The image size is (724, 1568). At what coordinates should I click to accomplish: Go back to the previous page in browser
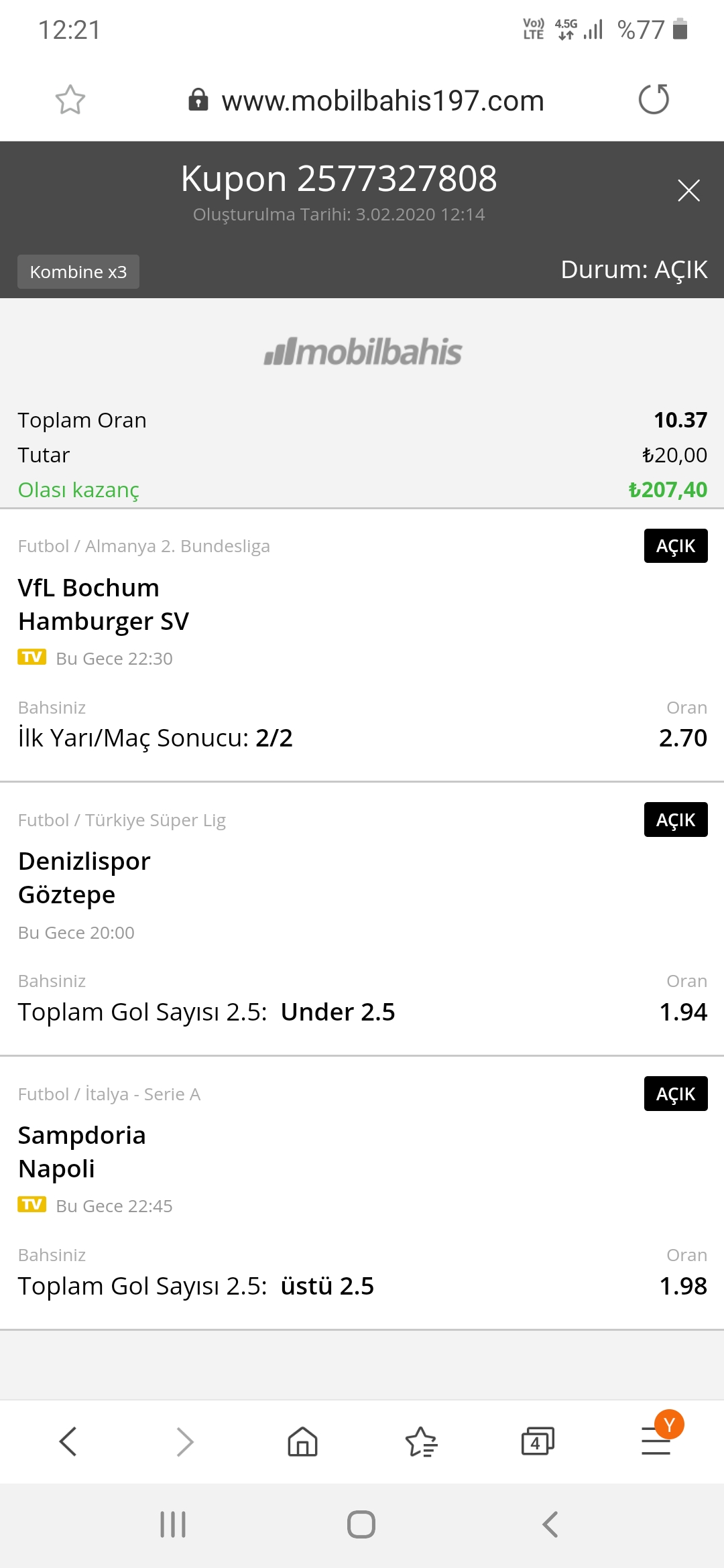coord(68,1441)
